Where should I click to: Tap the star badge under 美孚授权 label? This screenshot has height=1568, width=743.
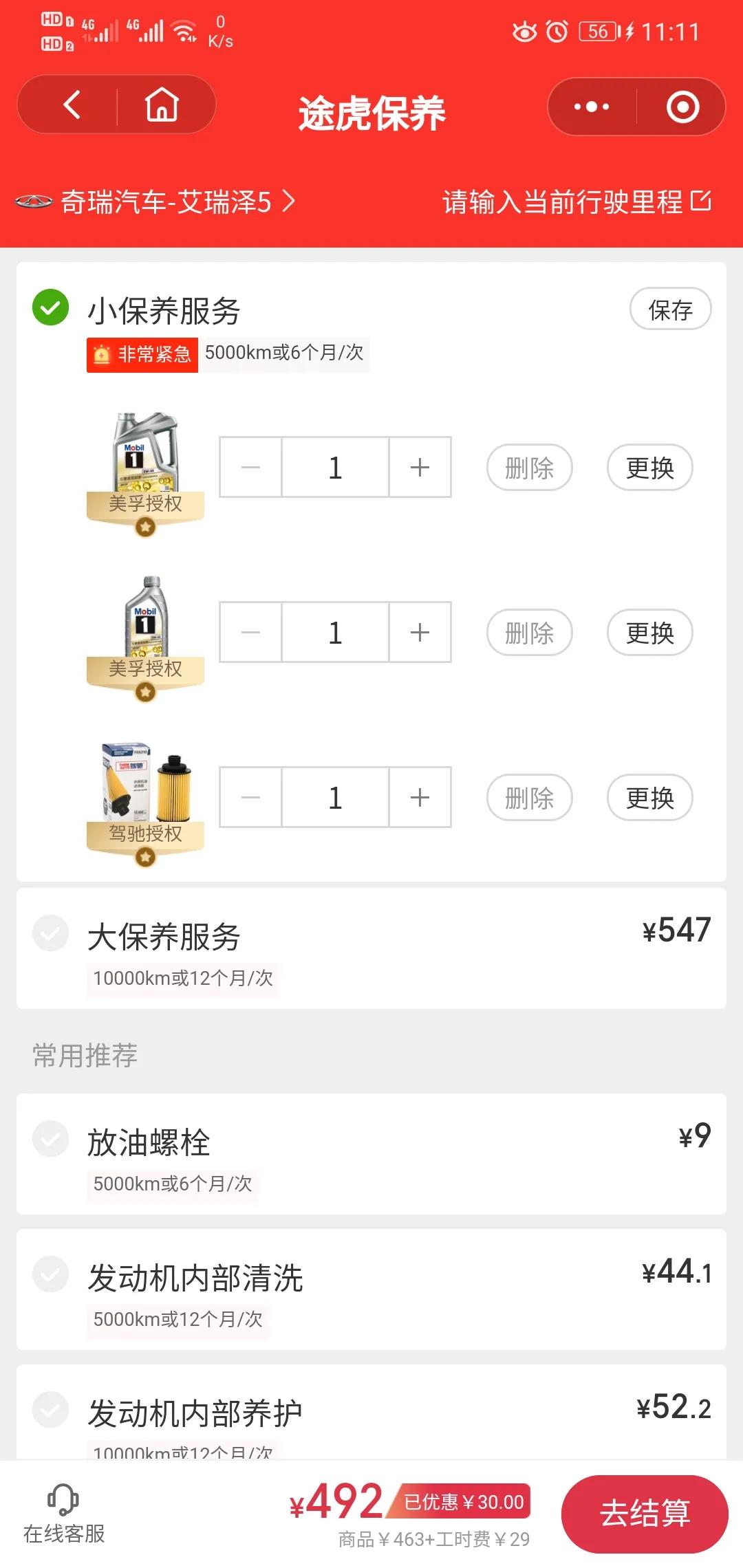144,526
